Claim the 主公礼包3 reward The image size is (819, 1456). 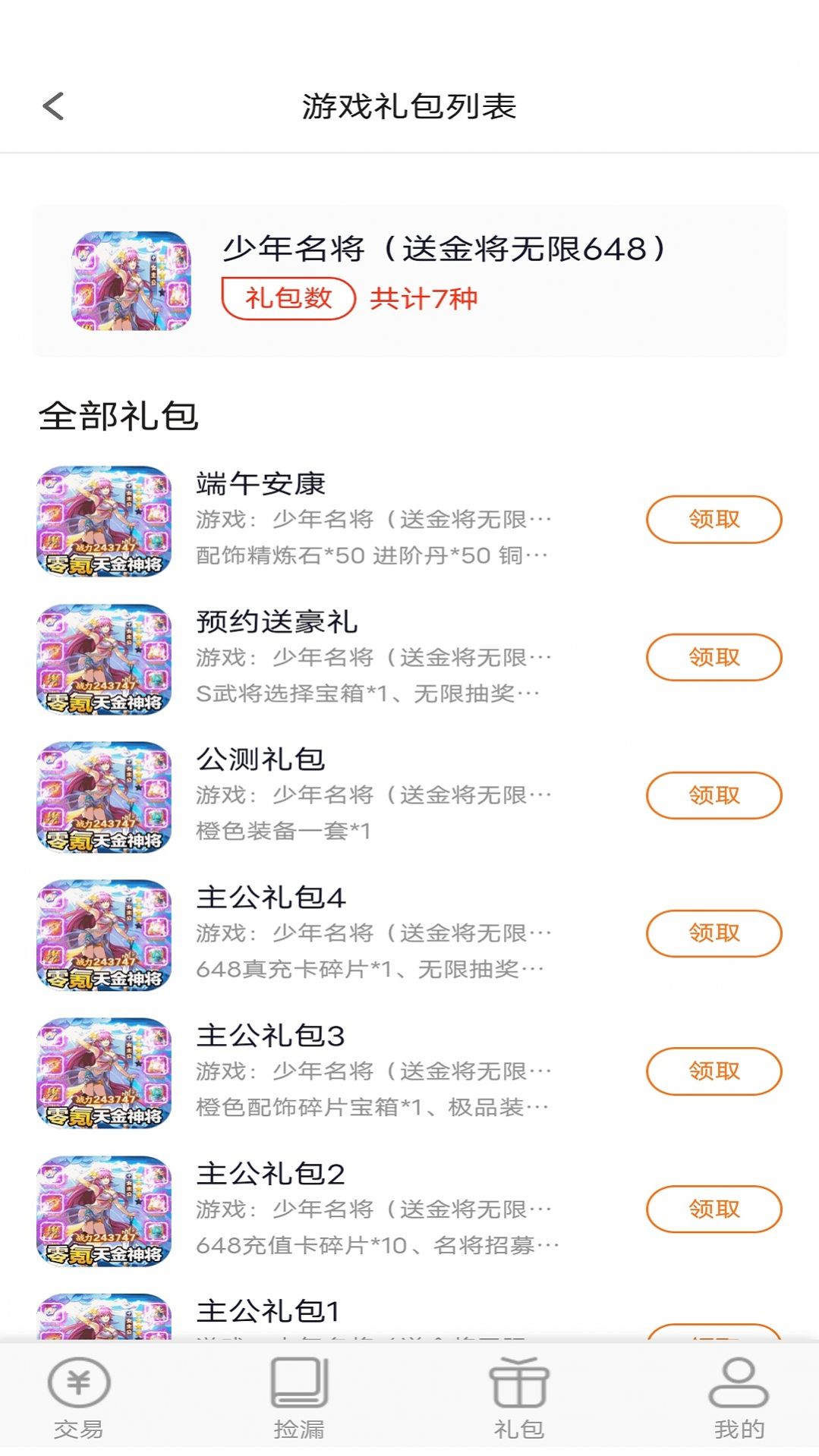click(x=712, y=1071)
